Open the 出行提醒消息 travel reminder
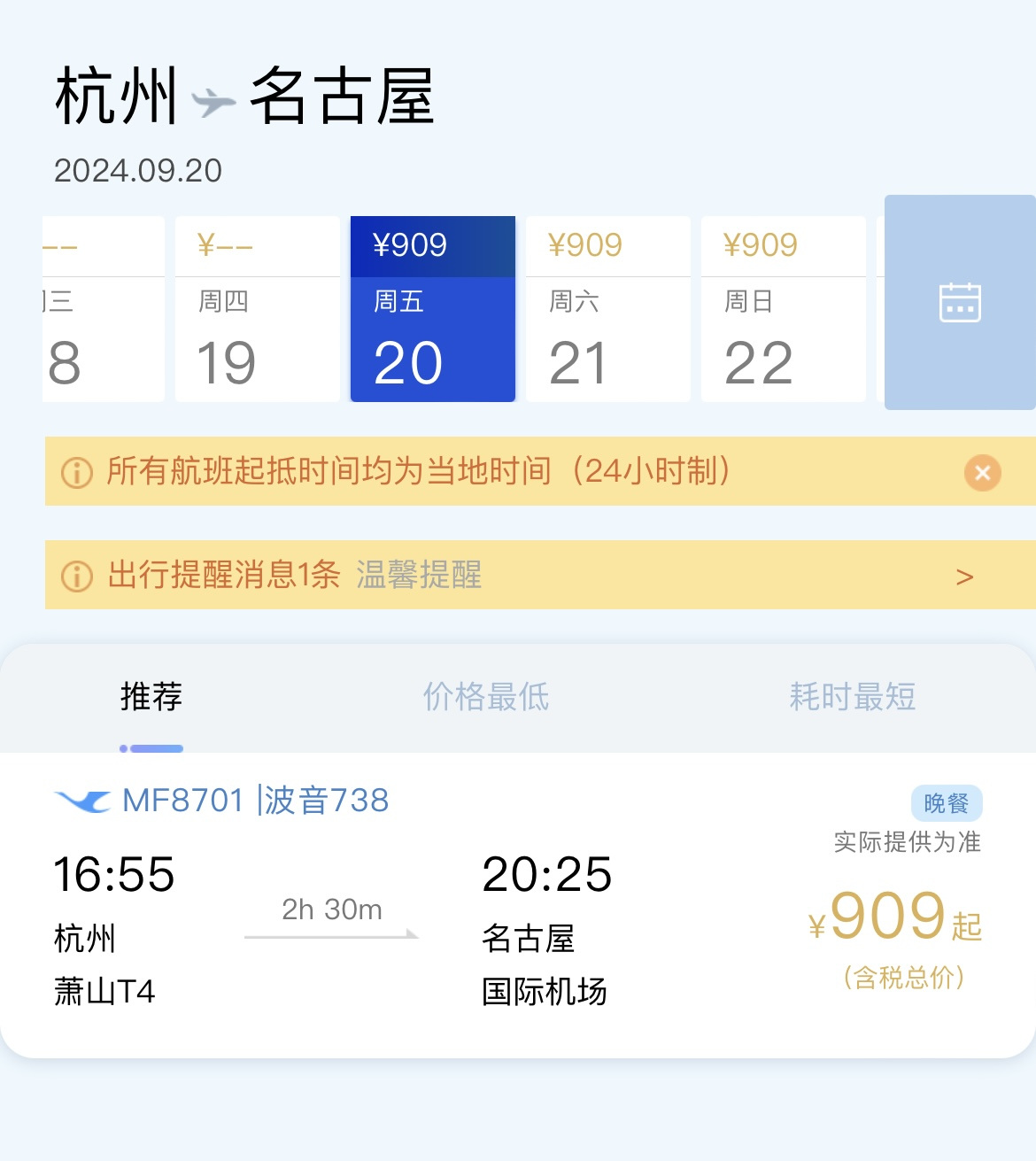The height and width of the screenshot is (1161, 1036). pyautogui.click(x=540, y=576)
